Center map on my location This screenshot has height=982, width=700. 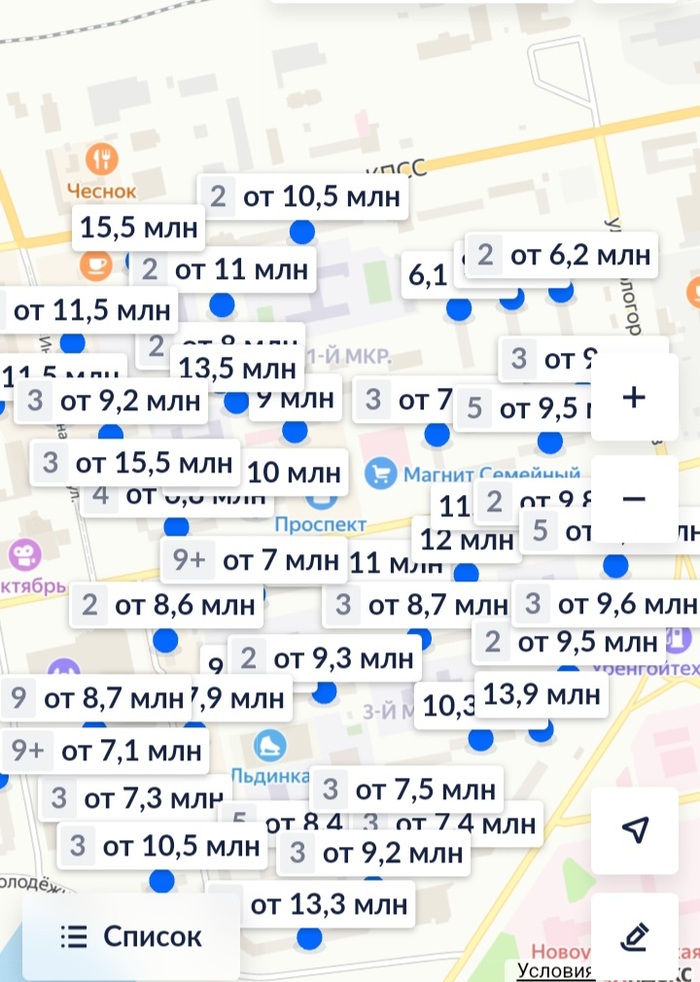tap(634, 829)
